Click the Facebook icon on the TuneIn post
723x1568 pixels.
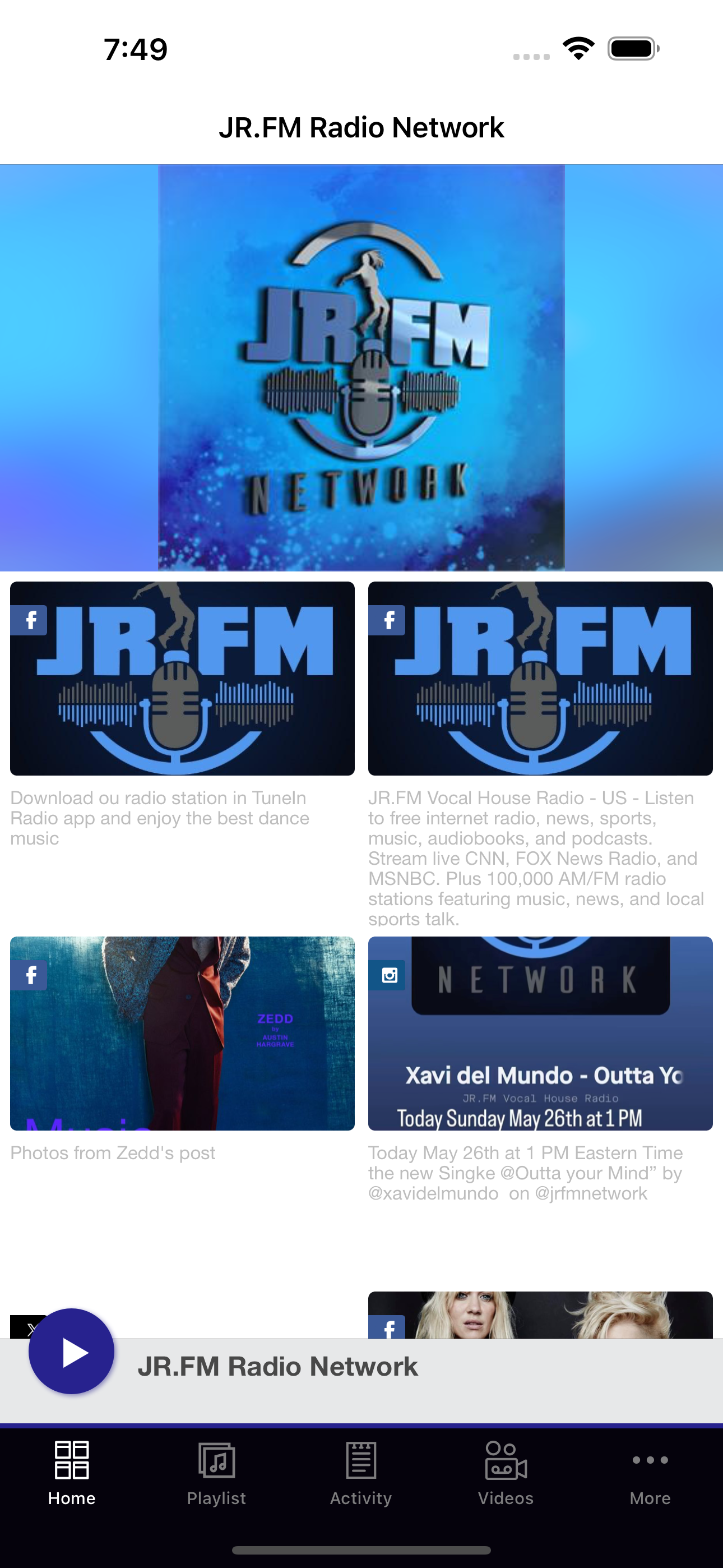[29, 619]
